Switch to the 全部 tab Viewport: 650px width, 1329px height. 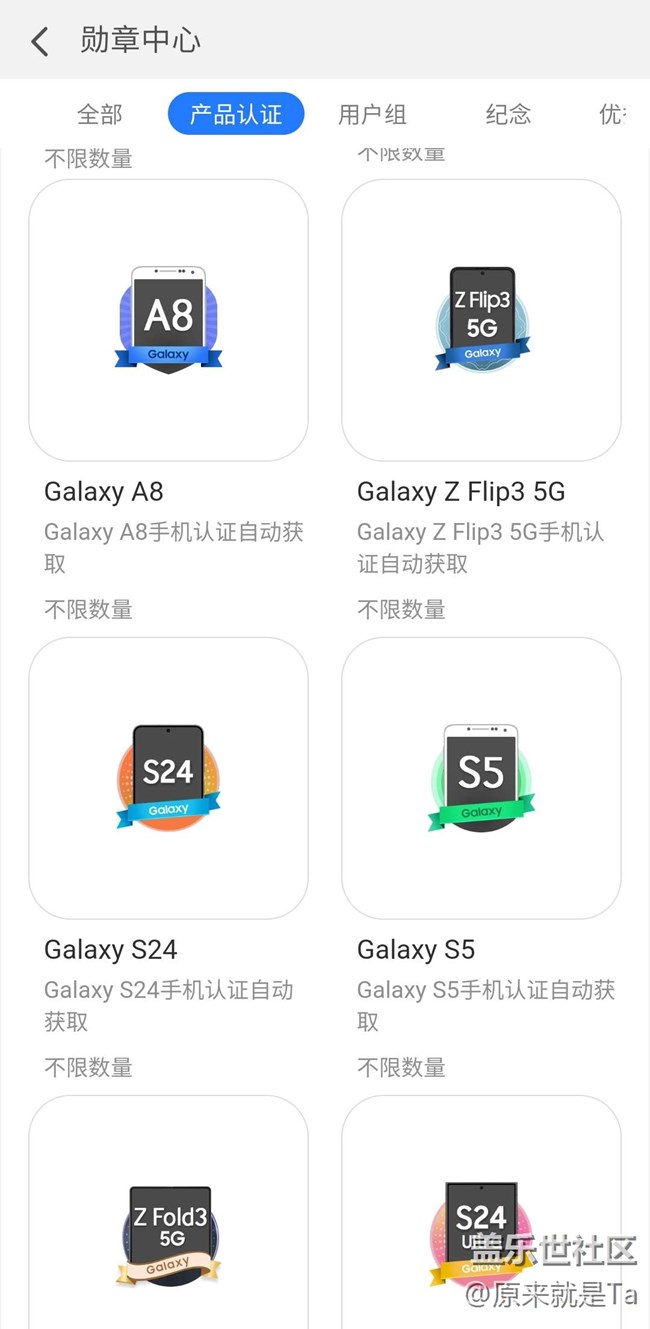pos(99,114)
